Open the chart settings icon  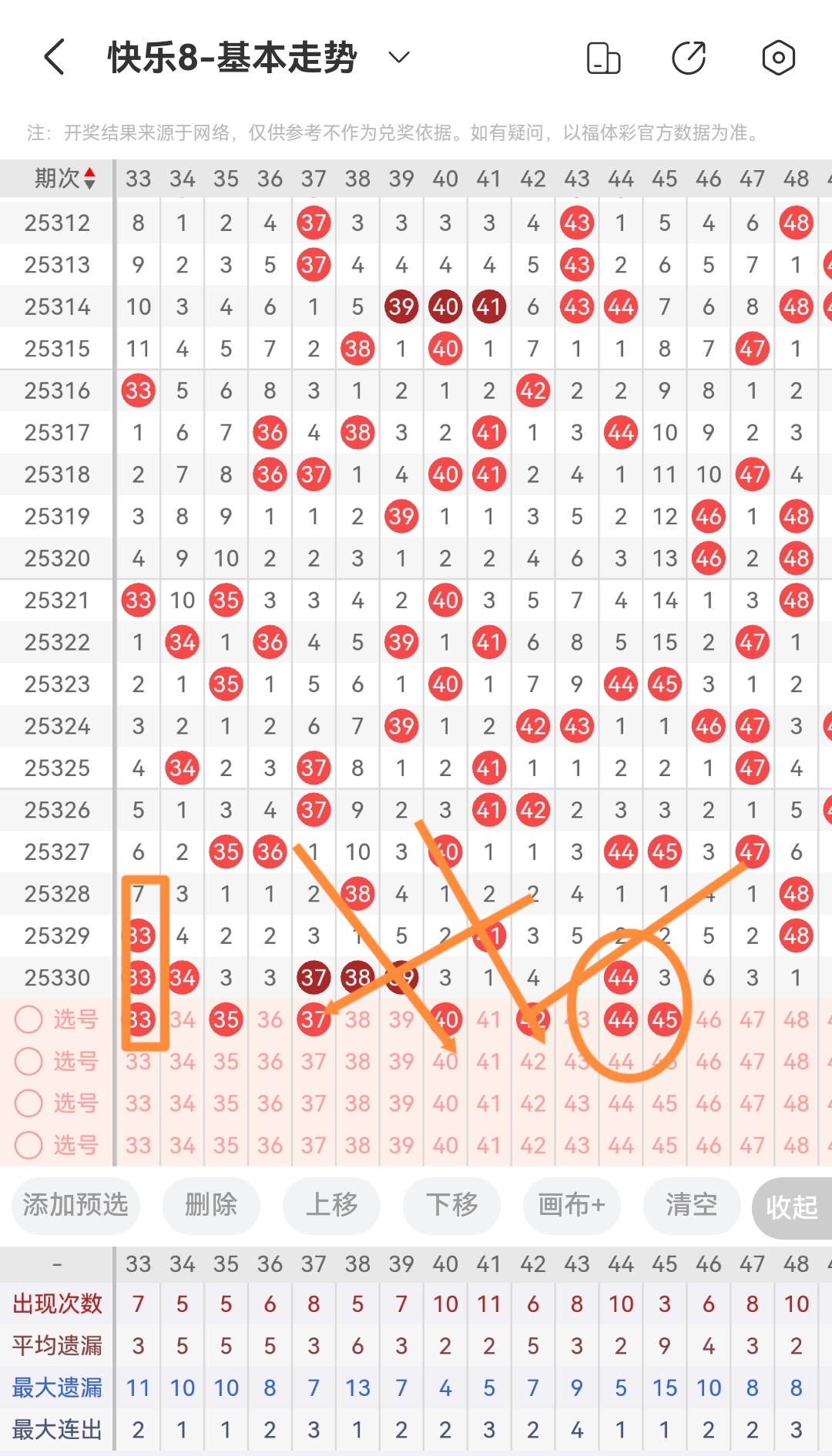[x=778, y=58]
